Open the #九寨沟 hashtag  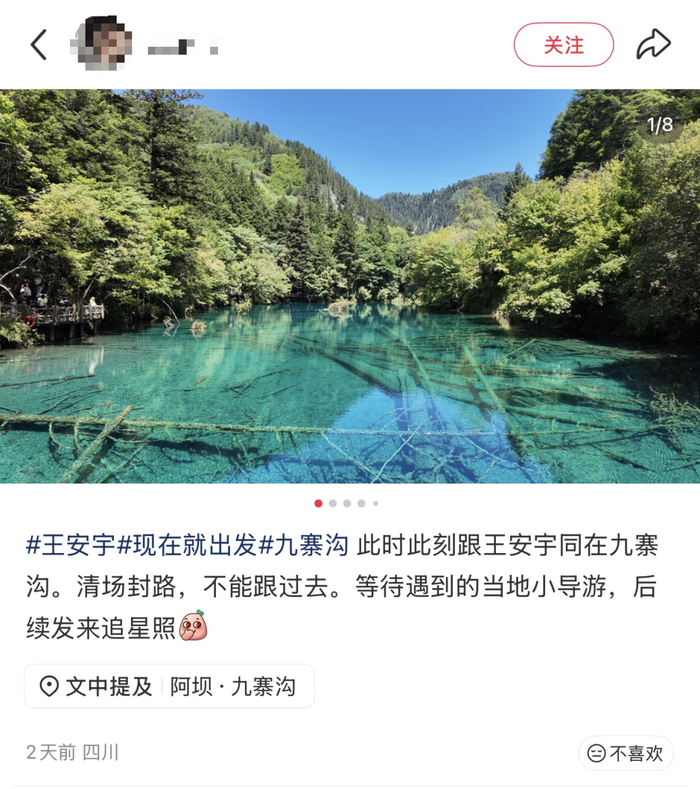tap(303, 545)
